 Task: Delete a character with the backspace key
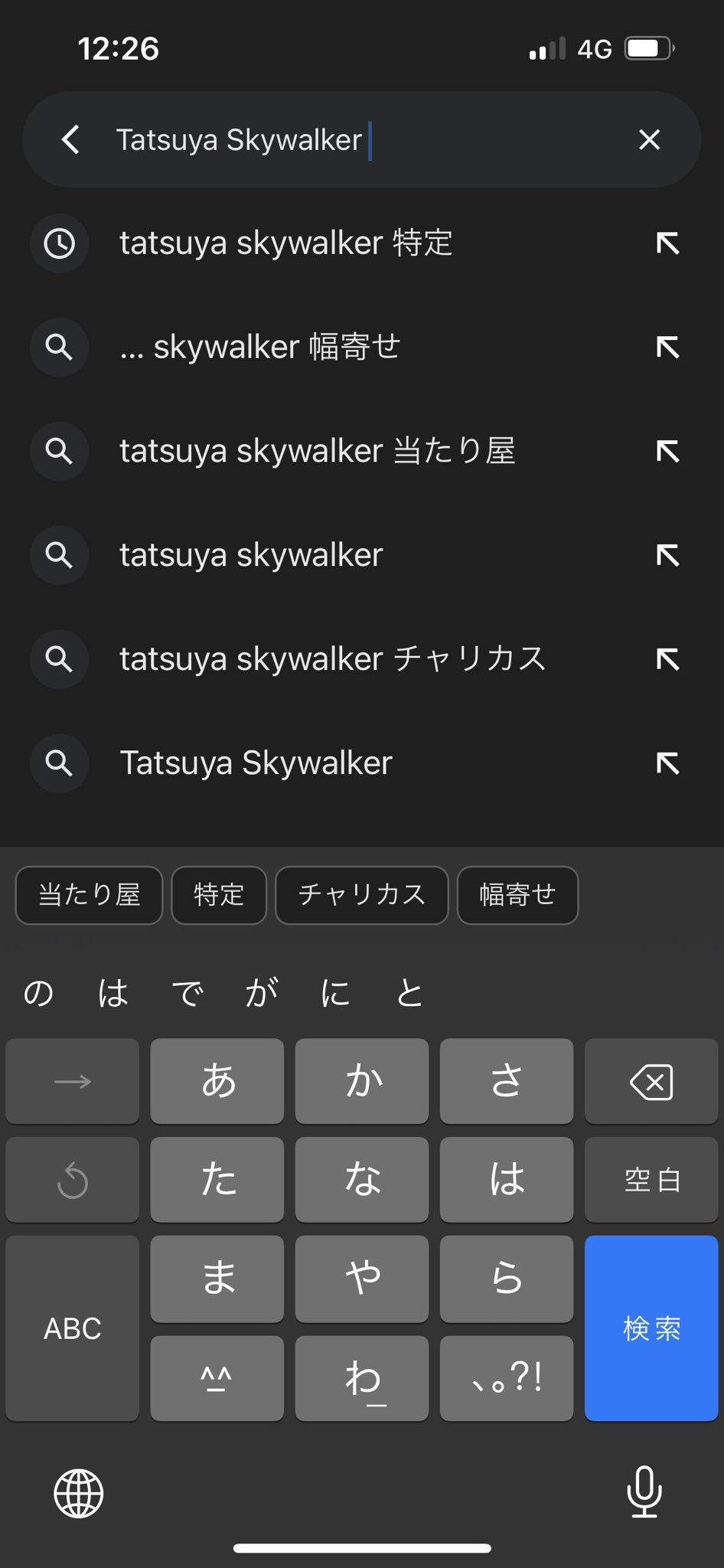651,1082
